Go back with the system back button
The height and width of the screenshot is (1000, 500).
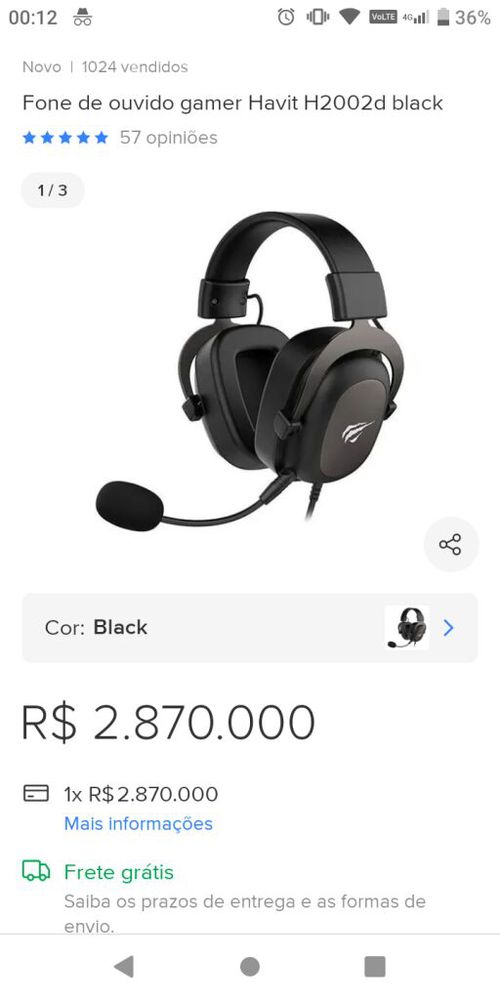point(124,967)
